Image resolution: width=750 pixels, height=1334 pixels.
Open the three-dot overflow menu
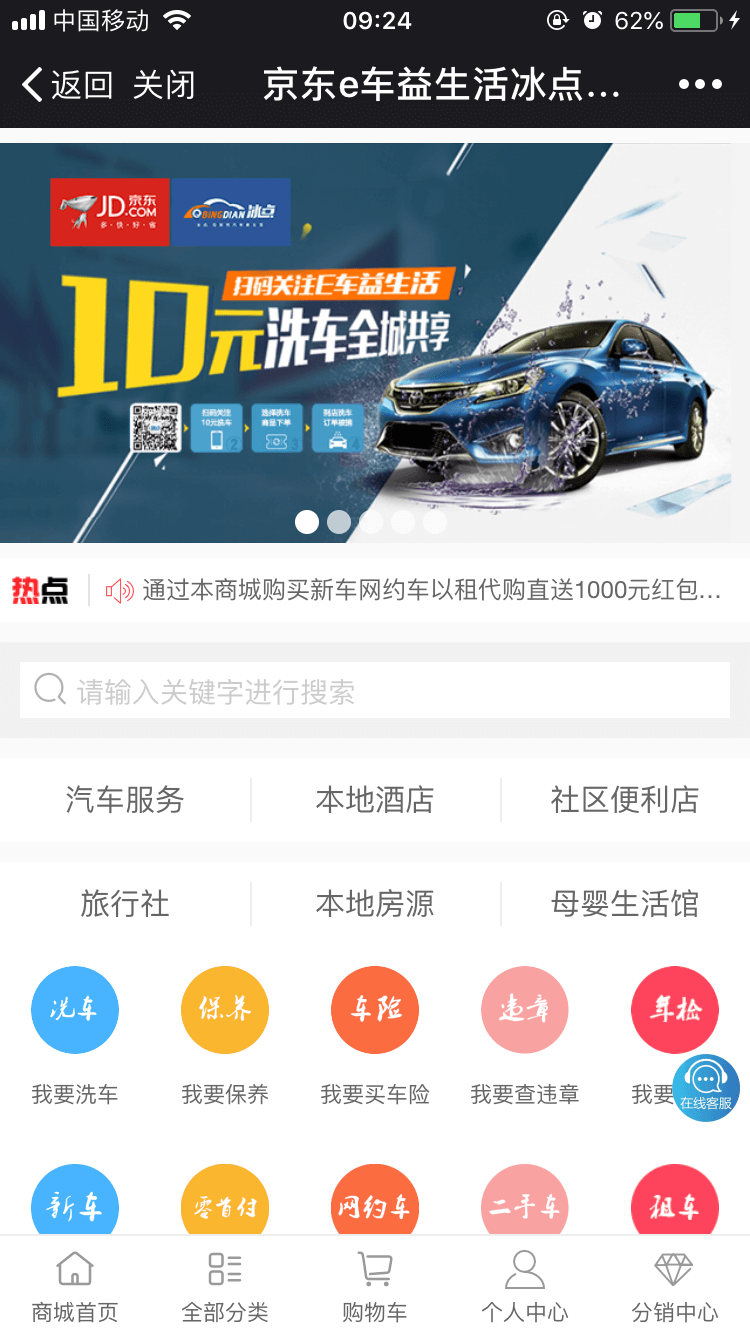coord(700,85)
